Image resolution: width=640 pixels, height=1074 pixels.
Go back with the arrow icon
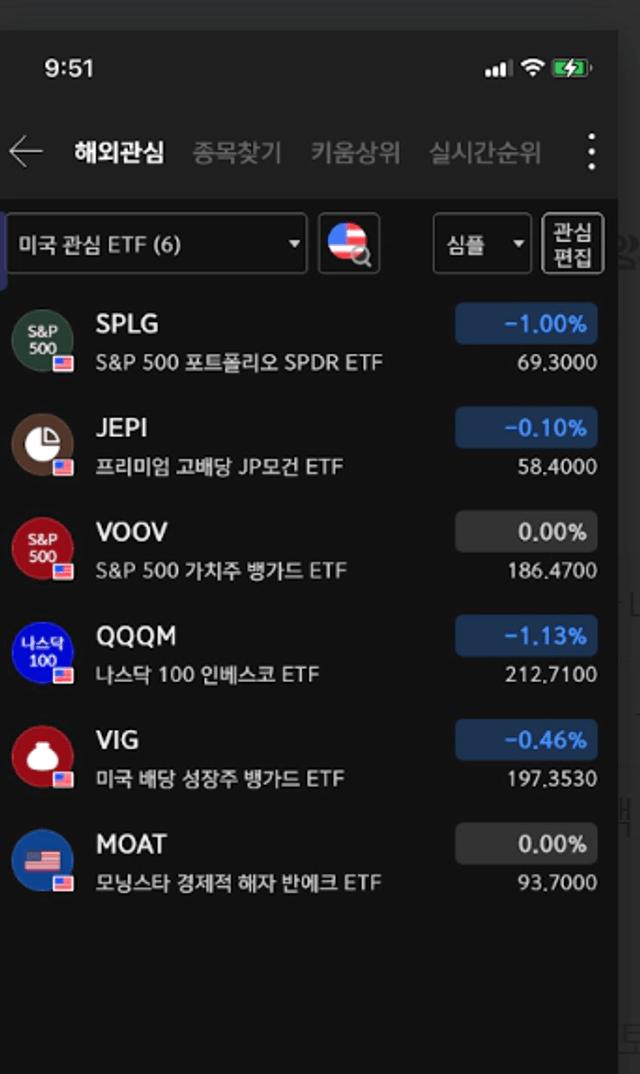26,151
